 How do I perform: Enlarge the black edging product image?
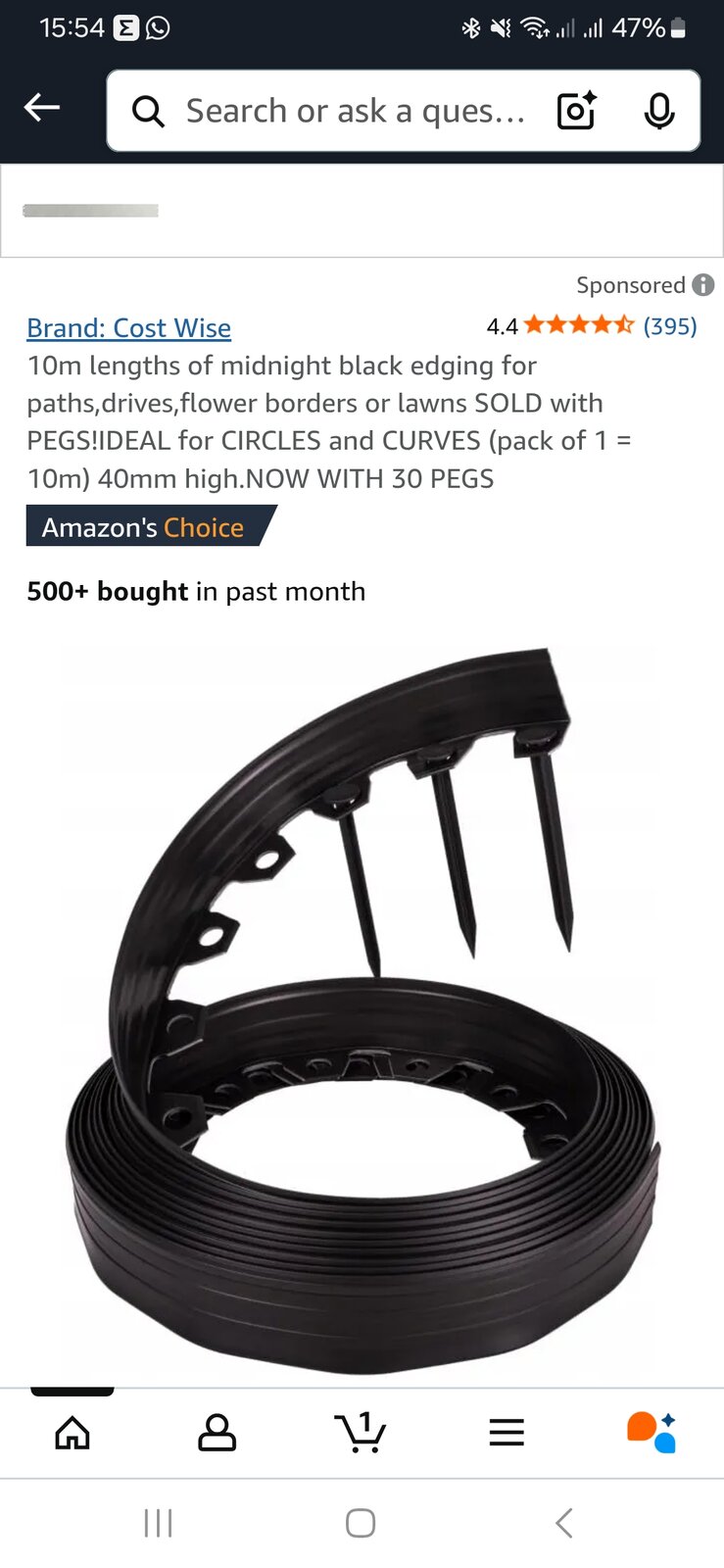(362, 1009)
